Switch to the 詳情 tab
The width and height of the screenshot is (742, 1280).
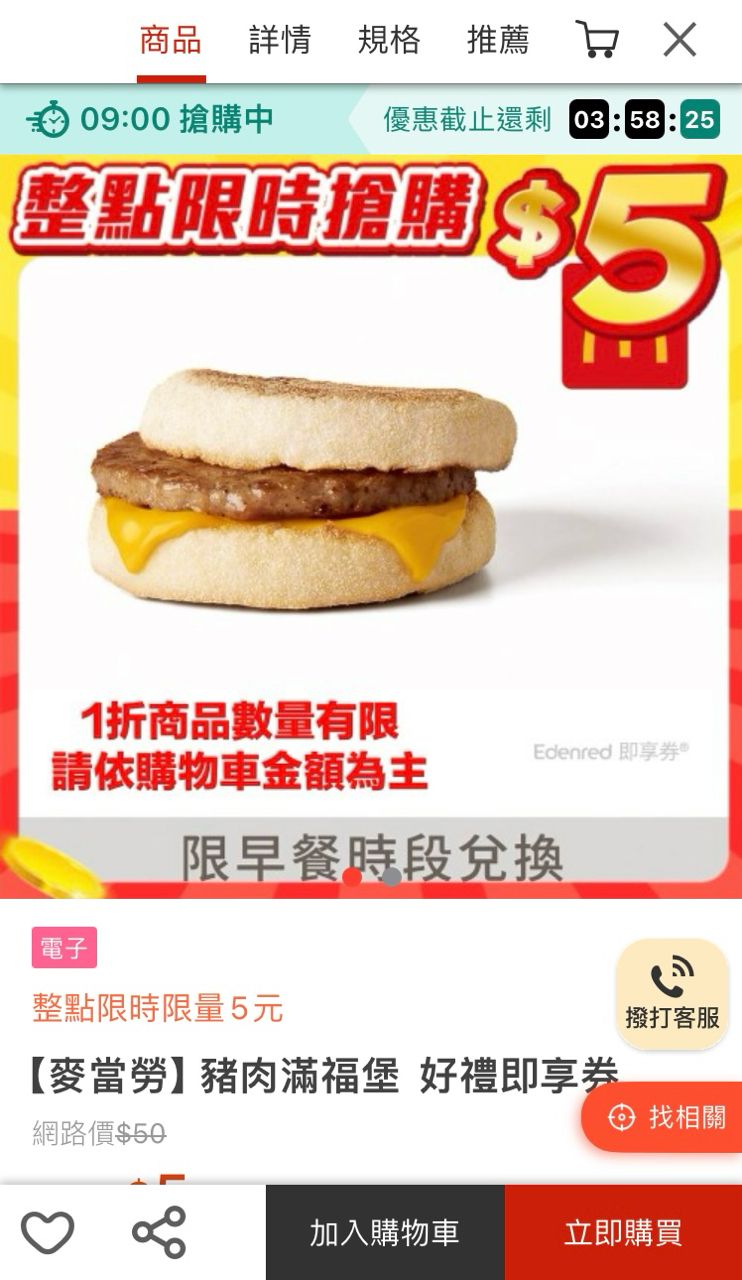(x=280, y=41)
